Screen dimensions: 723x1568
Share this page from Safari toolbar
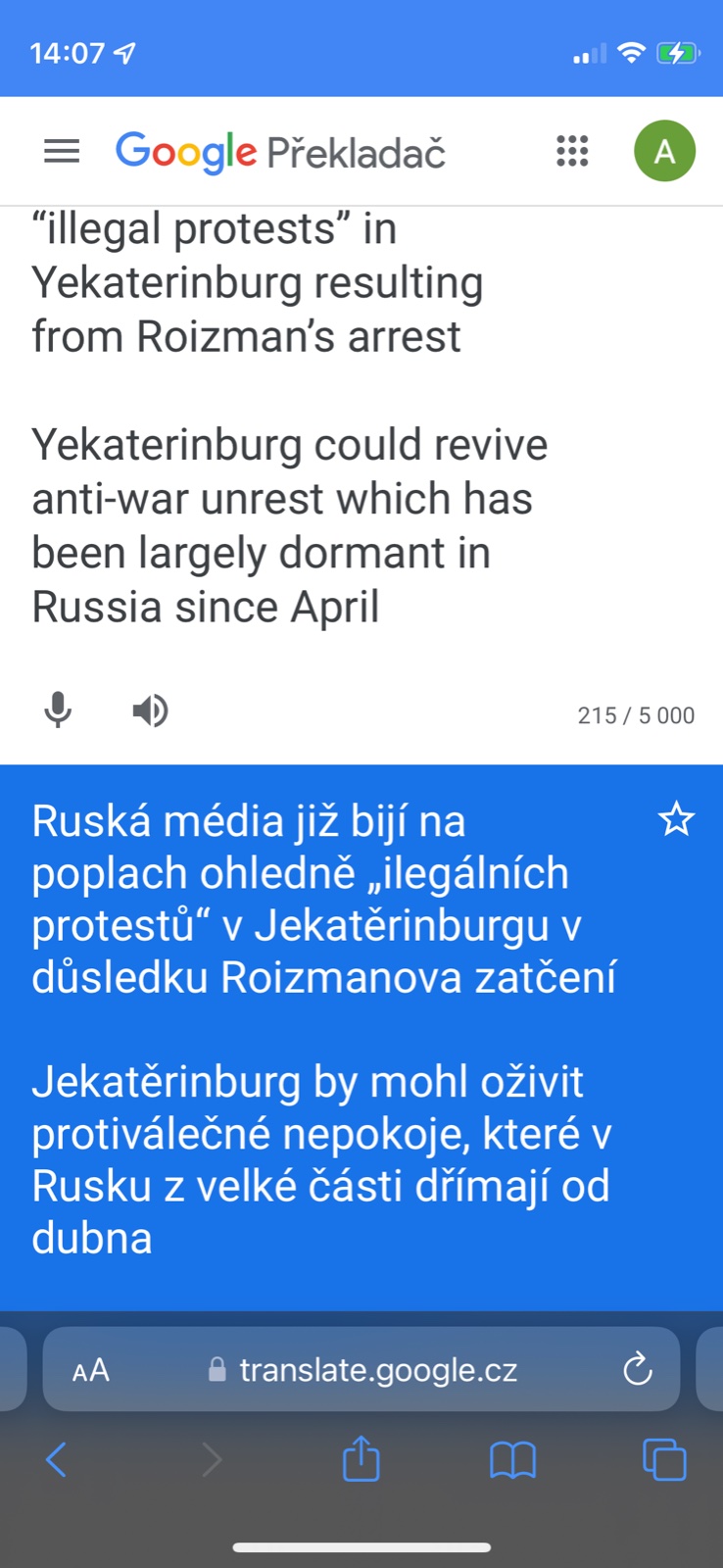(x=361, y=1458)
